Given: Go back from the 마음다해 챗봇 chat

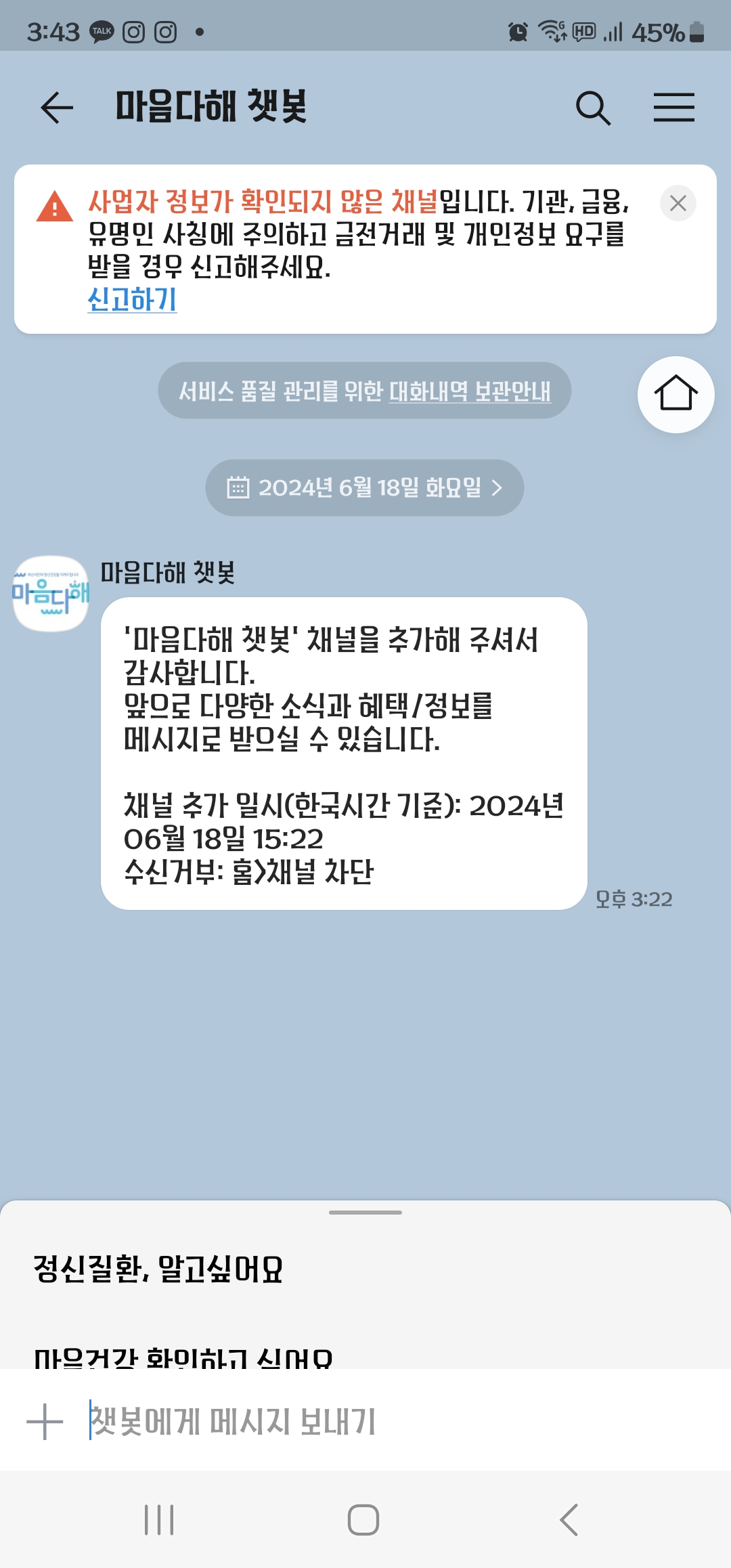Looking at the screenshot, I should pos(57,108).
